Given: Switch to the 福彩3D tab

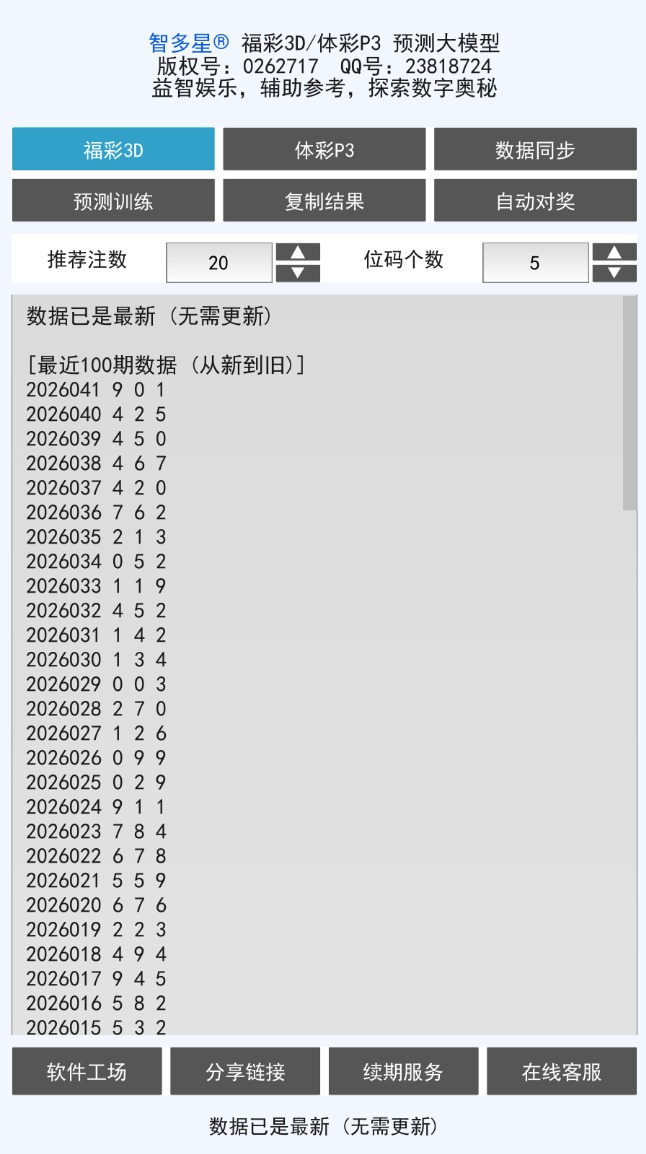Looking at the screenshot, I should pos(113,150).
